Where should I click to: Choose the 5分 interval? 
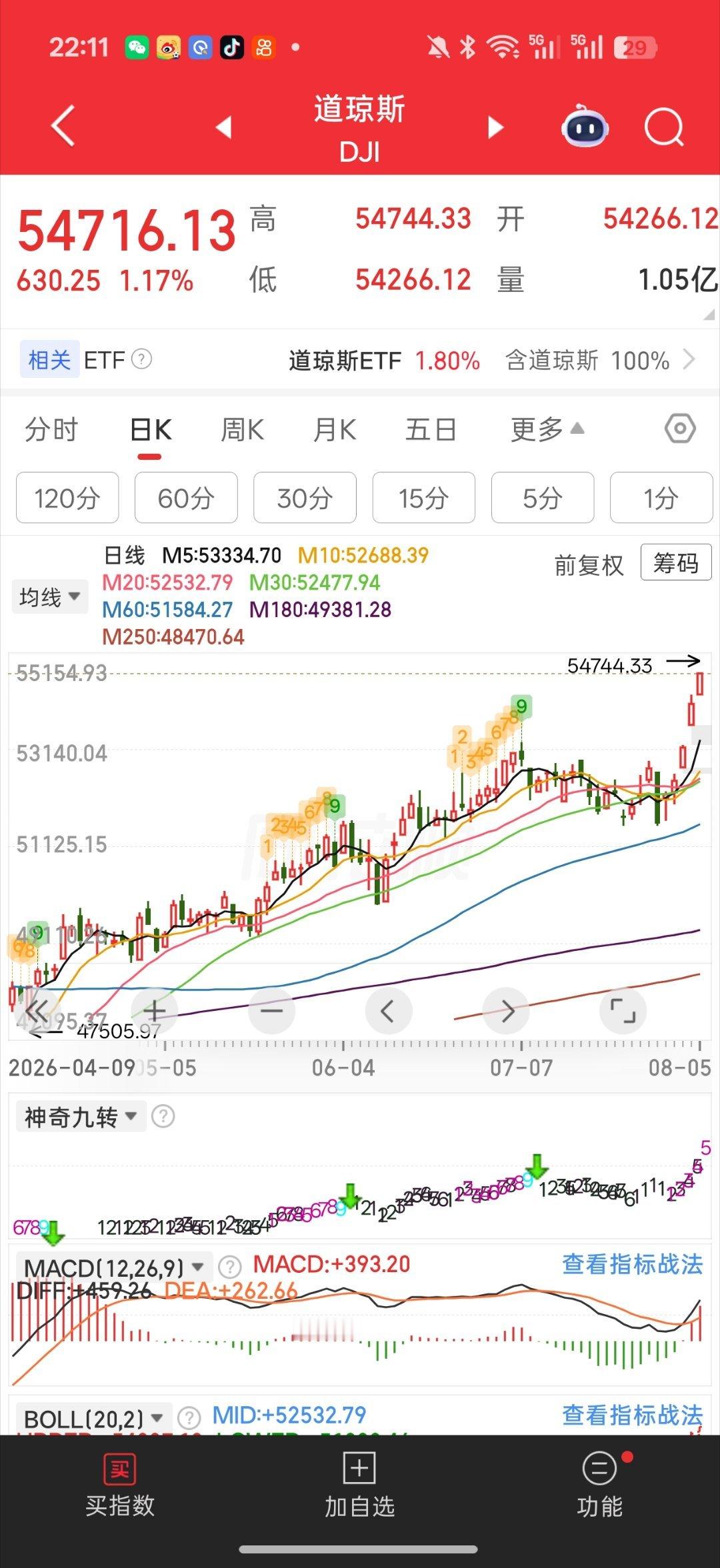[x=543, y=498]
